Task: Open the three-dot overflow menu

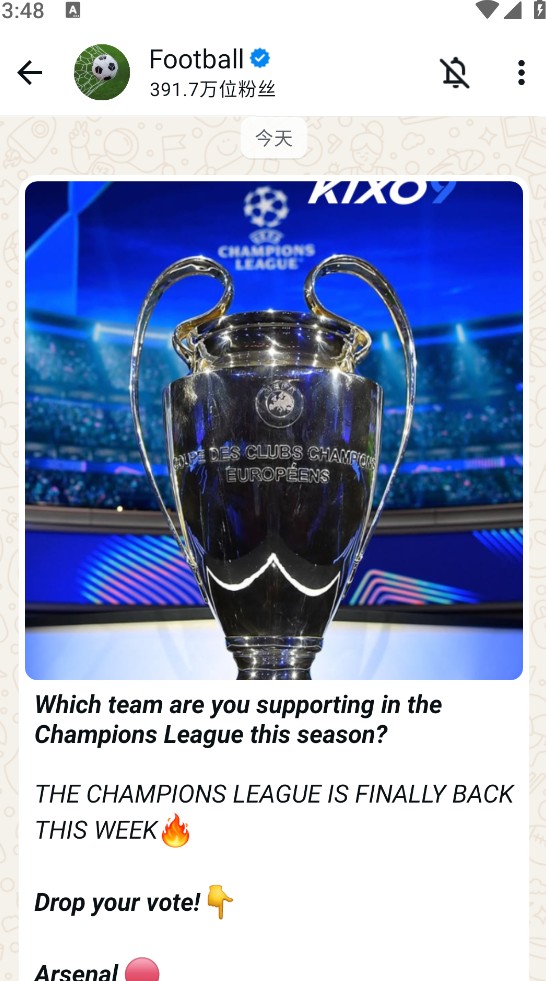Action: [x=521, y=73]
